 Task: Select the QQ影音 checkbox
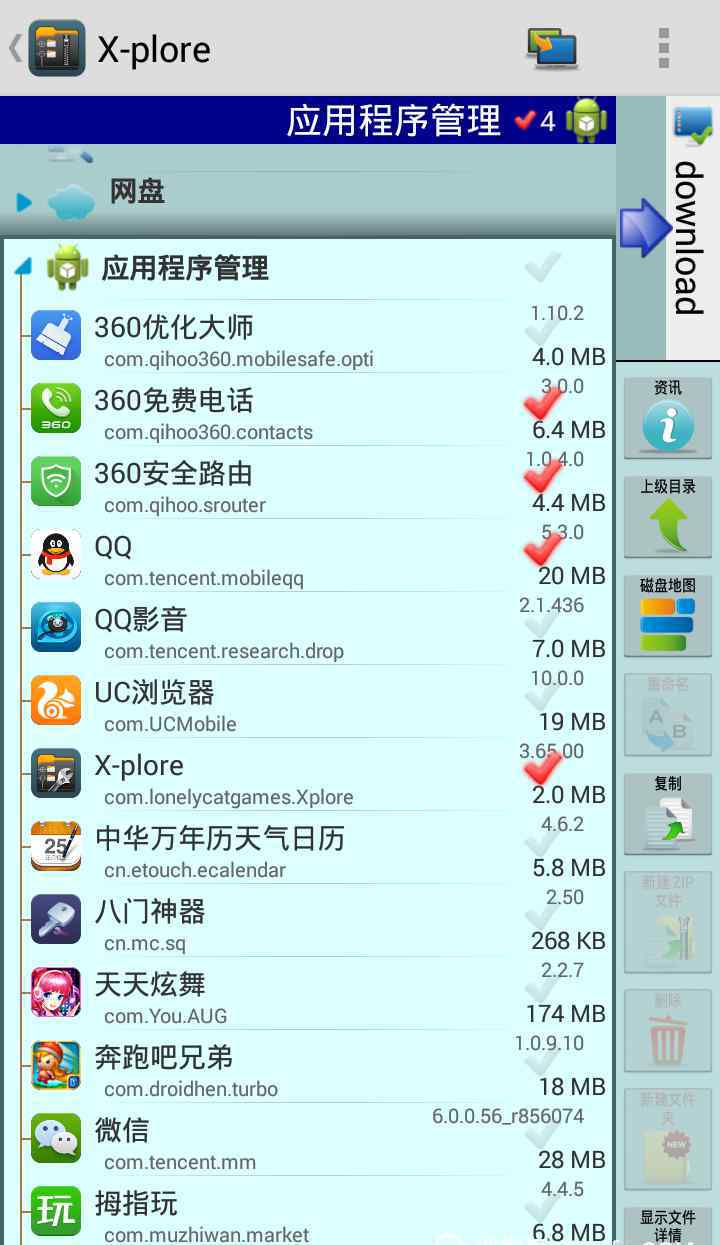[544, 623]
